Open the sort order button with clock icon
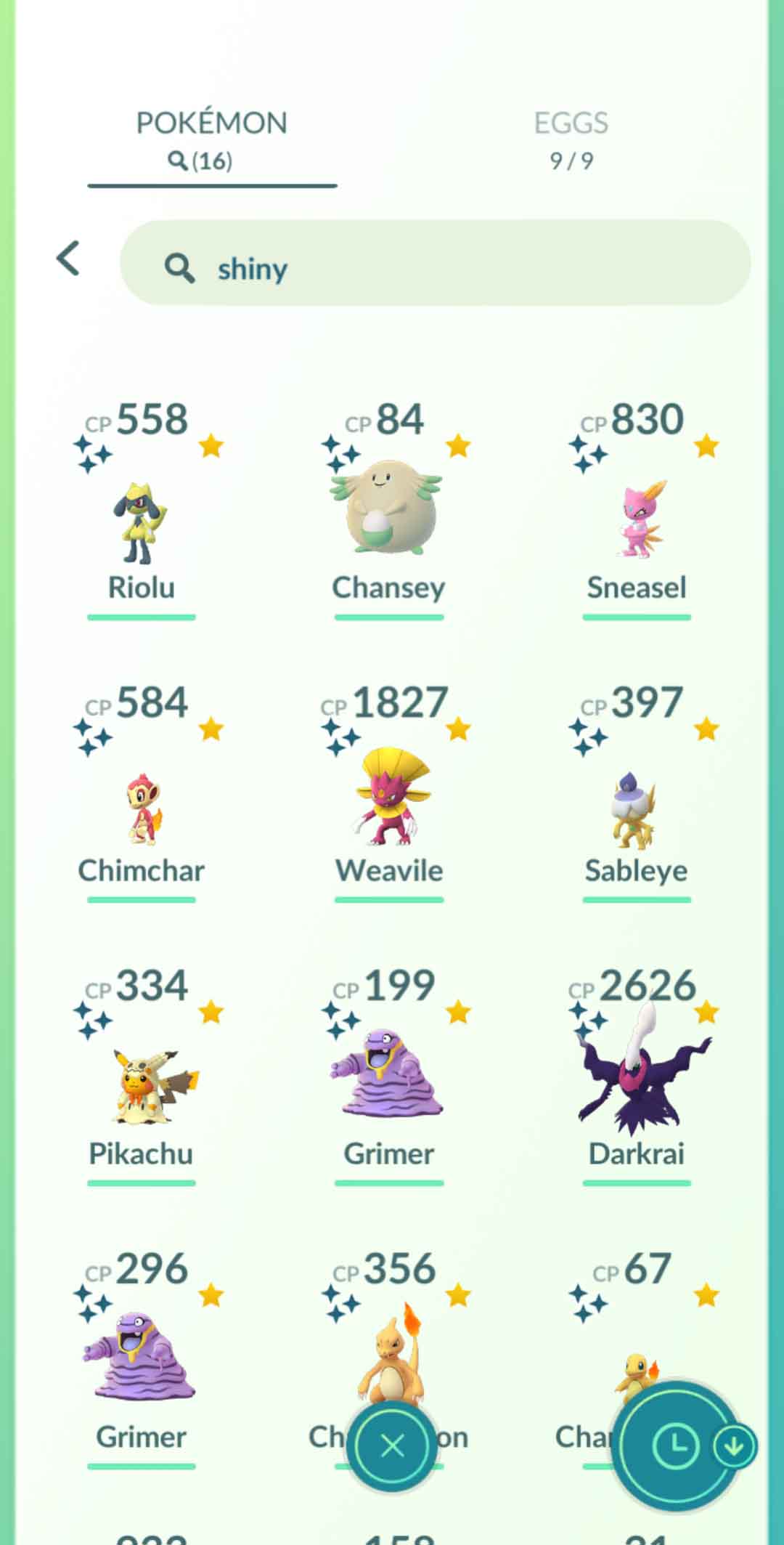 click(x=675, y=1446)
